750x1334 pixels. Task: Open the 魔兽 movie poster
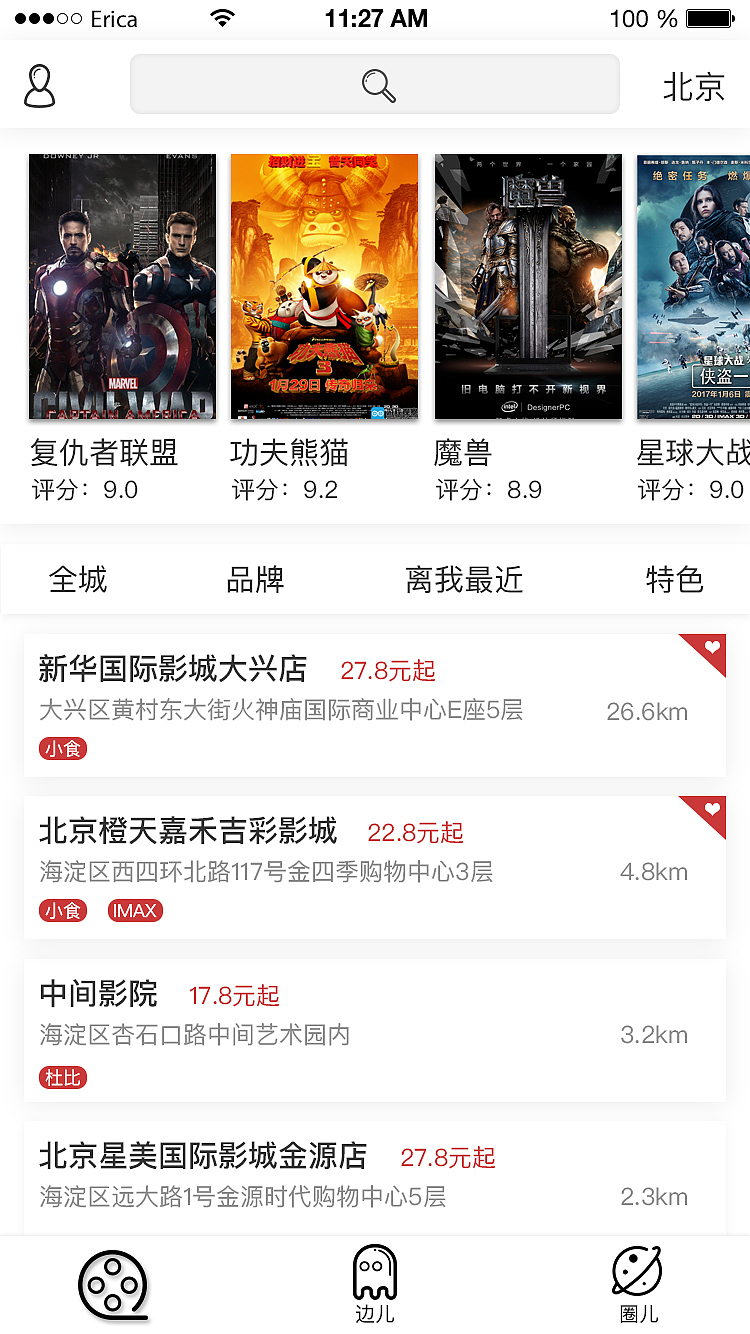[x=528, y=286]
